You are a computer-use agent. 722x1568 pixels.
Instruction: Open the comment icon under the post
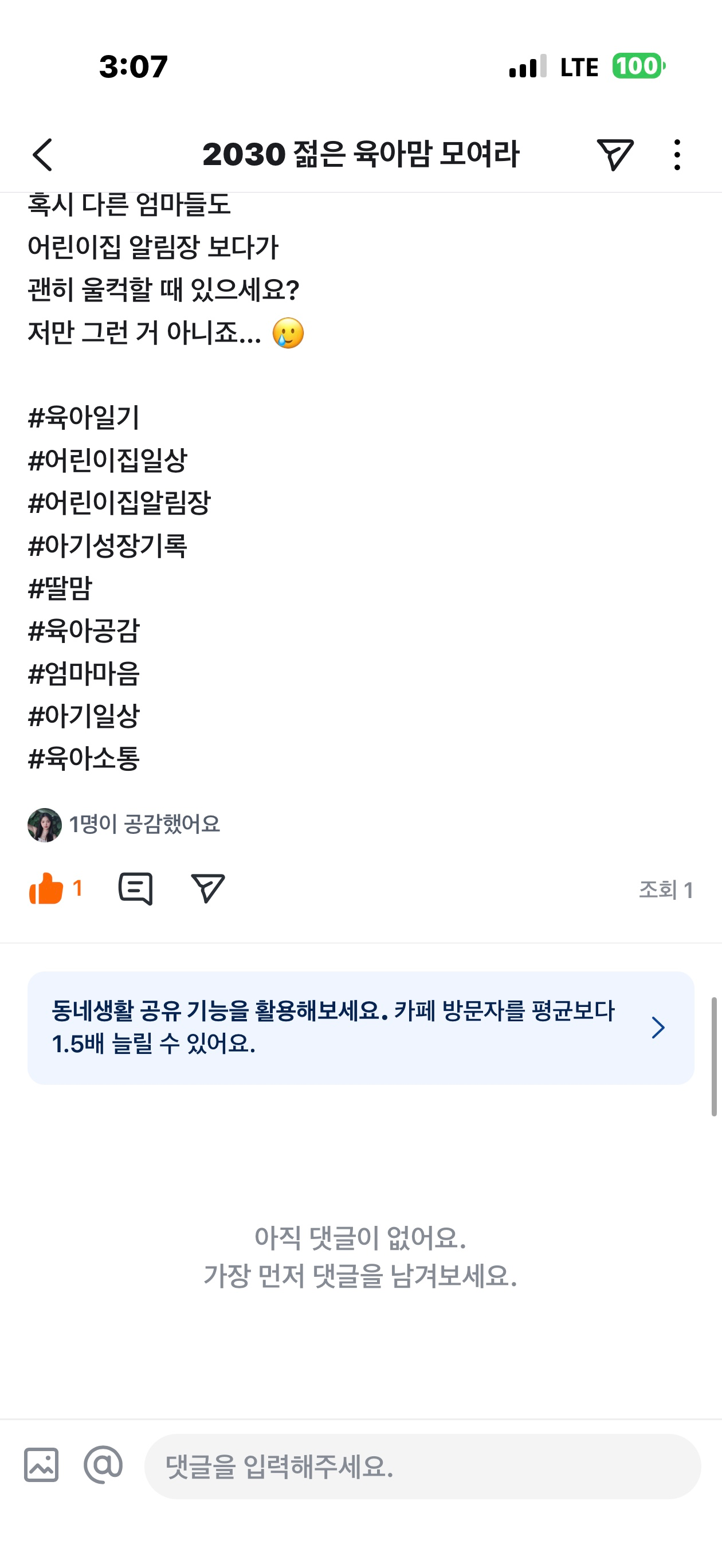tap(135, 889)
